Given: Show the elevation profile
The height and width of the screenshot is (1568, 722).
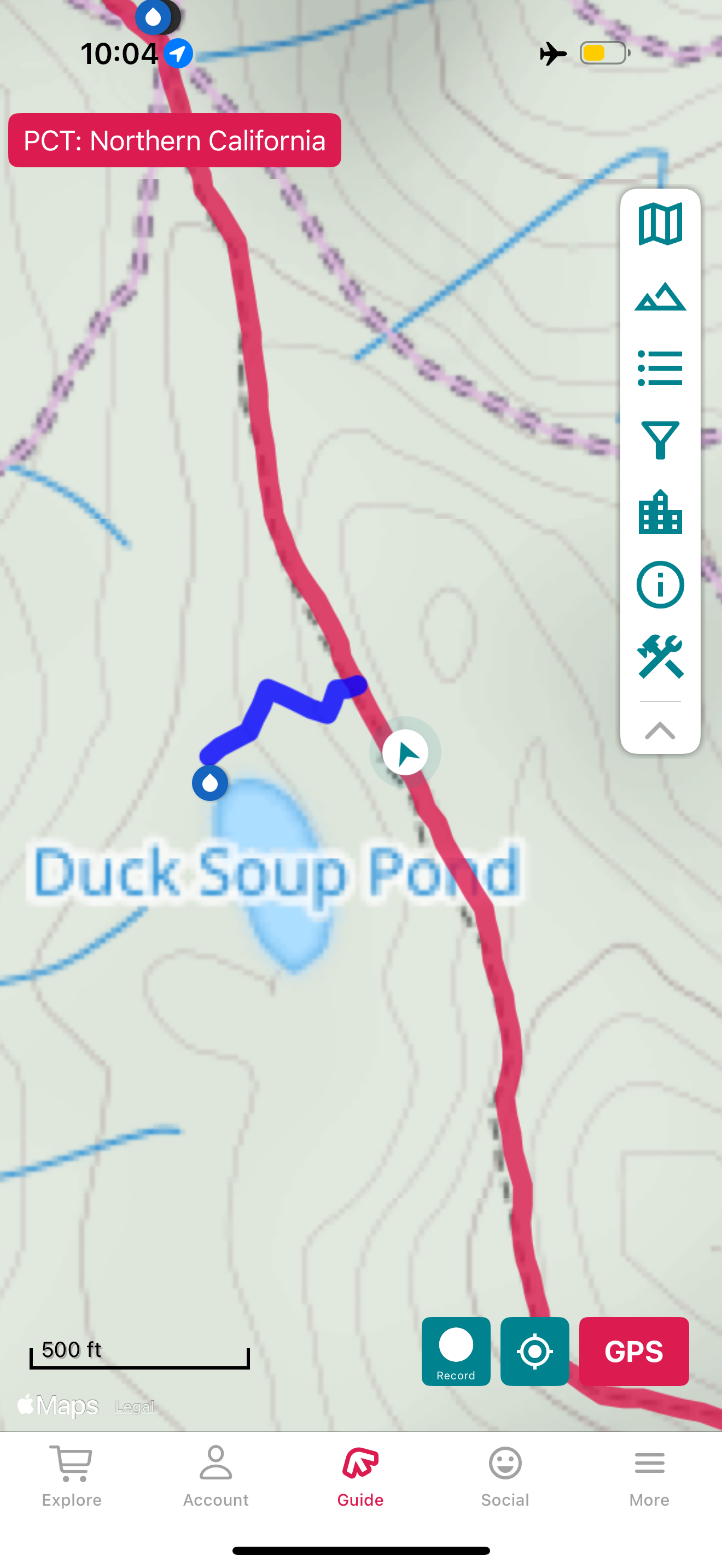Looking at the screenshot, I should [x=660, y=297].
